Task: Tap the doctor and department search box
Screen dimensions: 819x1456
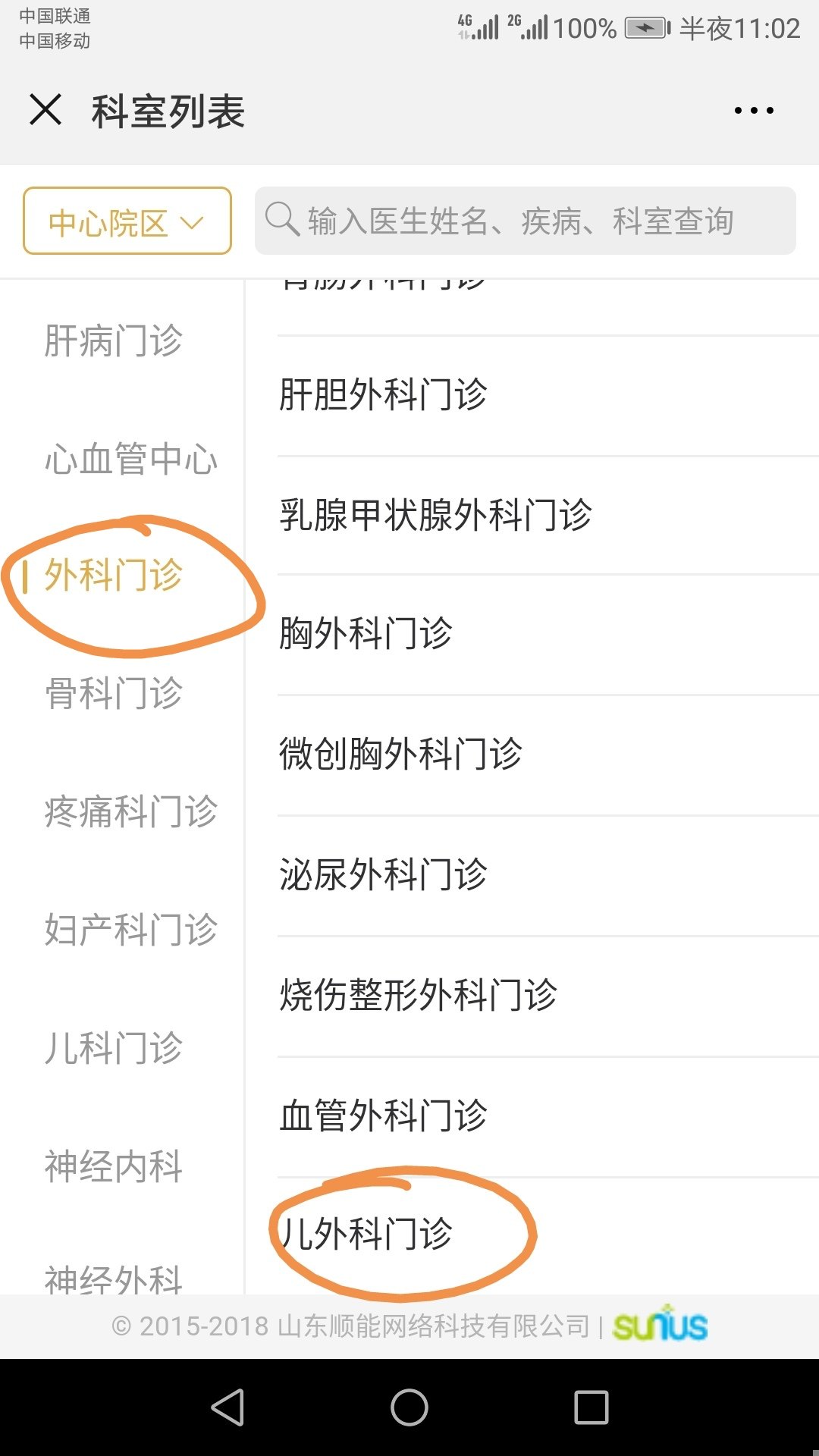Action: pos(525,221)
